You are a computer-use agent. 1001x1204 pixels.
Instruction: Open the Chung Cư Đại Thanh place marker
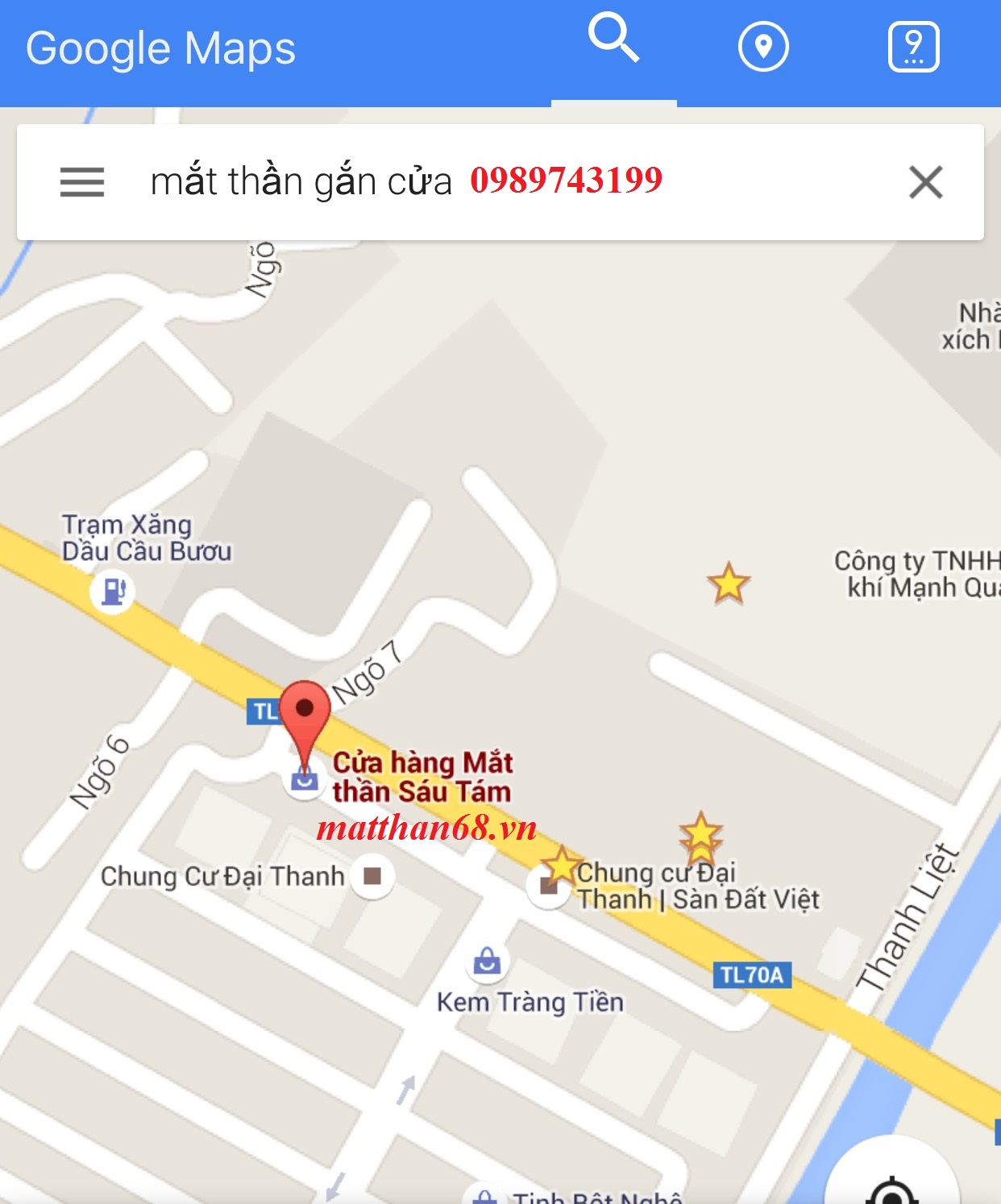click(x=372, y=876)
